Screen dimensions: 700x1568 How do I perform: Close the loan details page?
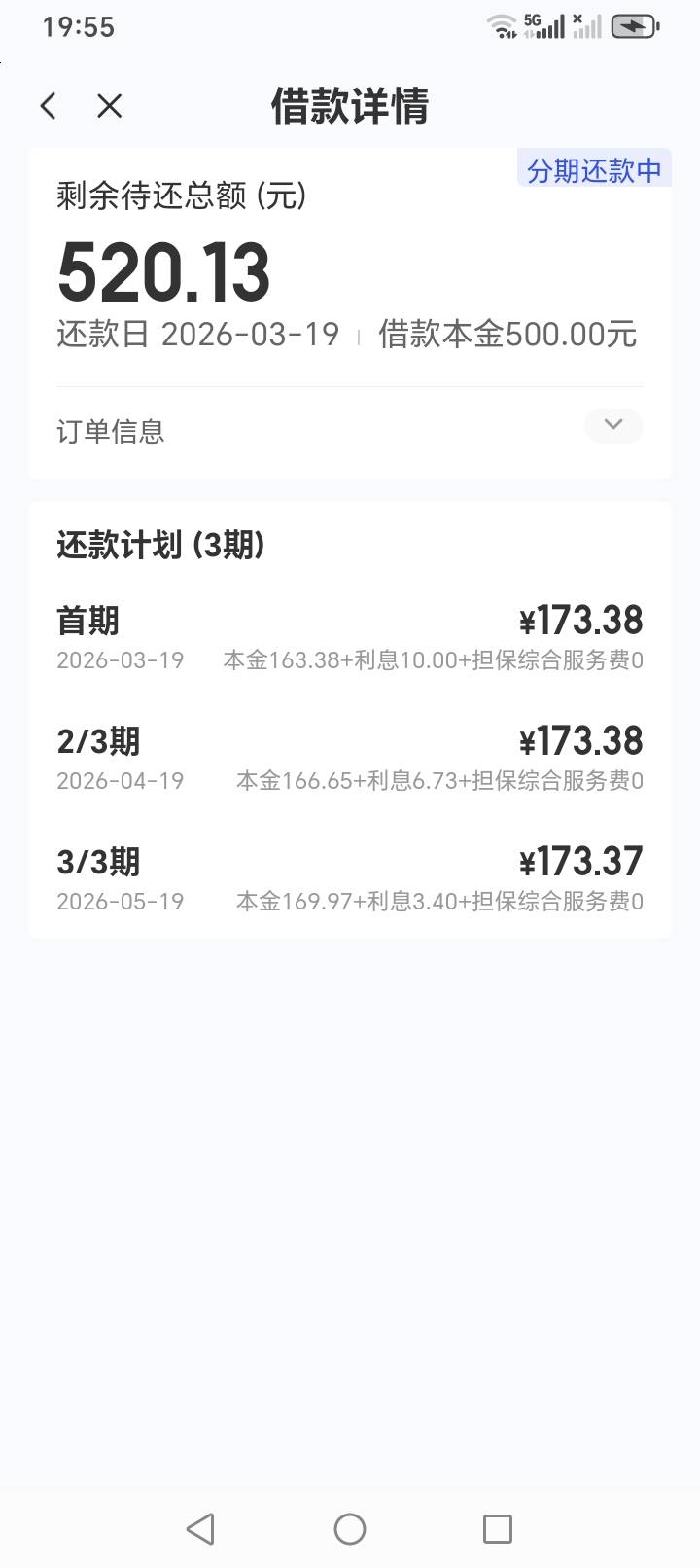coord(110,106)
